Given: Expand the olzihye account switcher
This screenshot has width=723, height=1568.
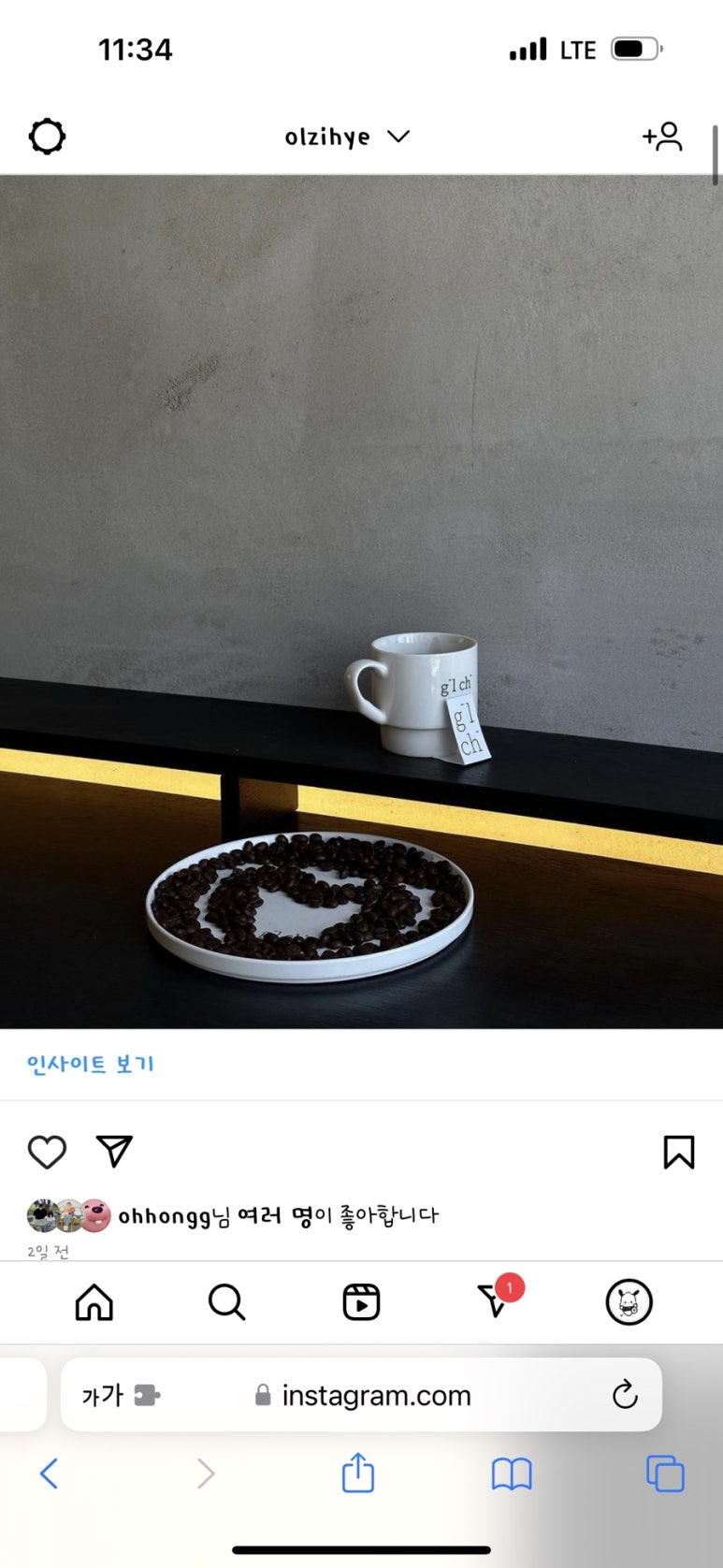Looking at the screenshot, I should pyautogui.click(x=347, y=137).
